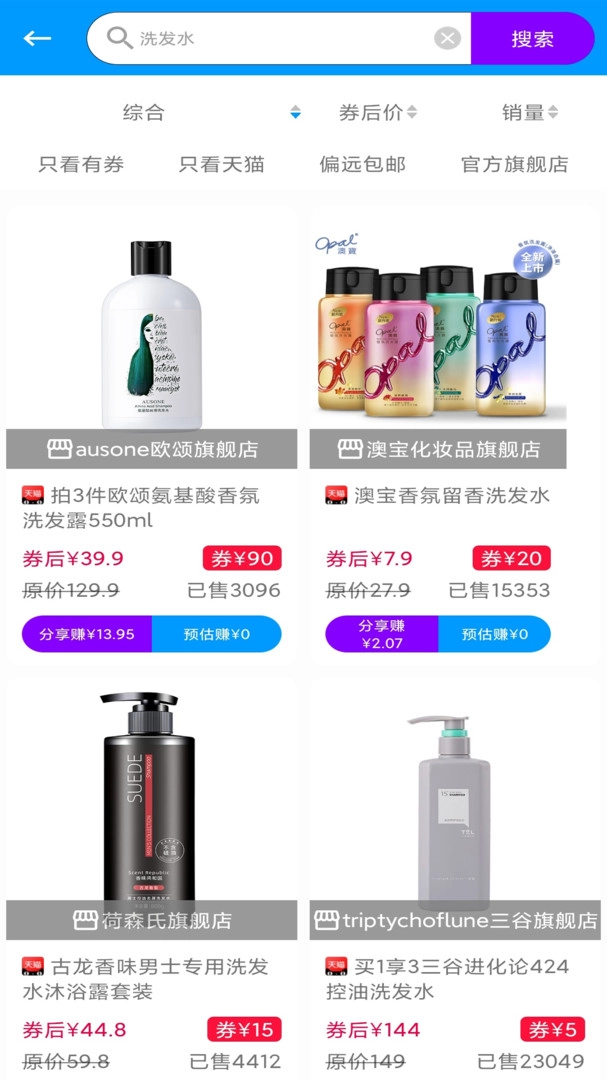The image size is (607, 1080).
Task: Go back using the arrow icon
Action: pos(37,39)
